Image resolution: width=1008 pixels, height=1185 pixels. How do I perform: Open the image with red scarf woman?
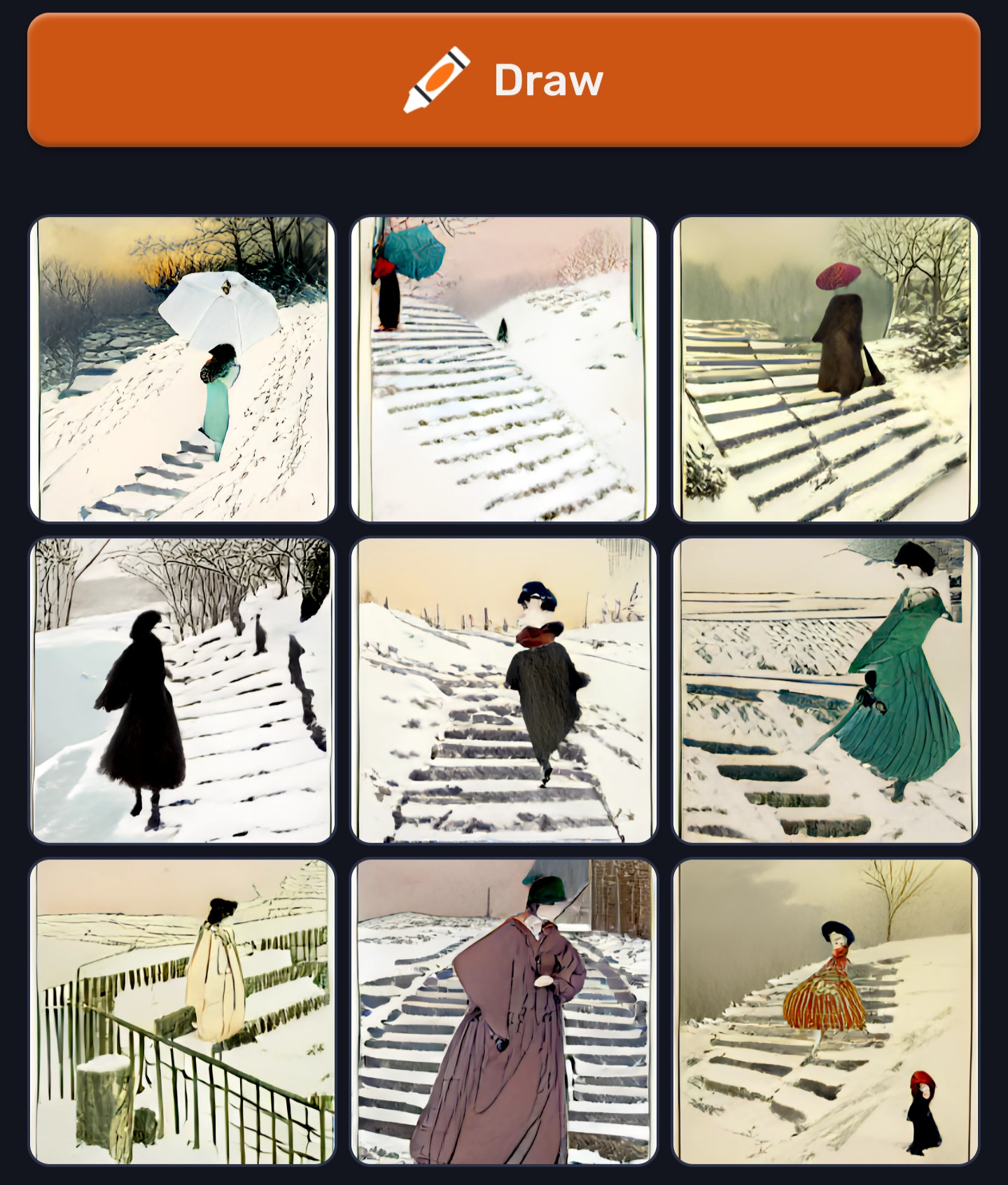coord(503,690)
